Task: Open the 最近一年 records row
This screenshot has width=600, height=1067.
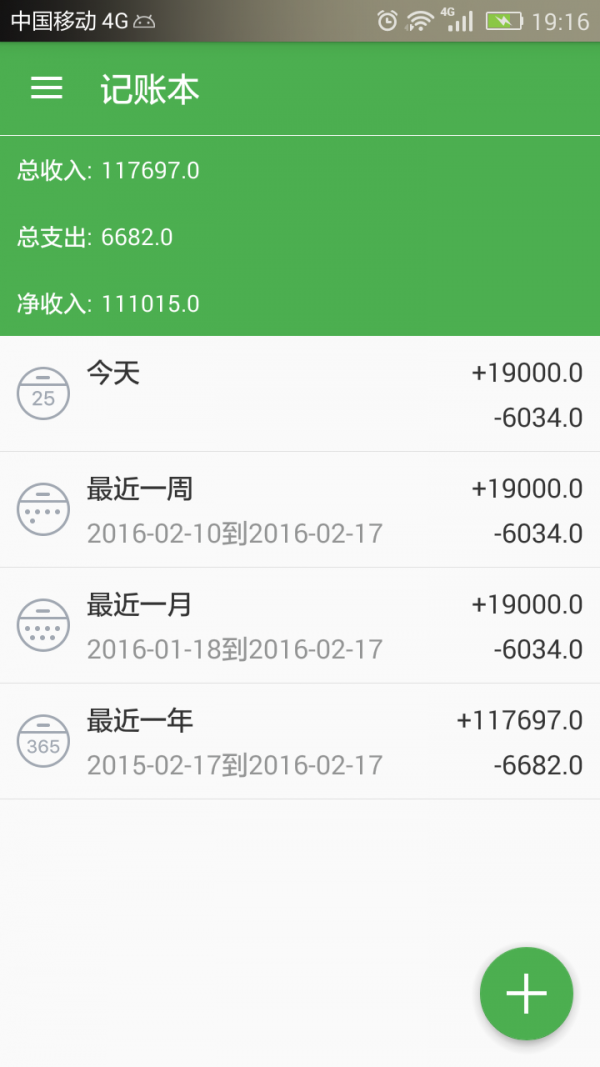Action: pyautogui.click(x=300, y=741)
